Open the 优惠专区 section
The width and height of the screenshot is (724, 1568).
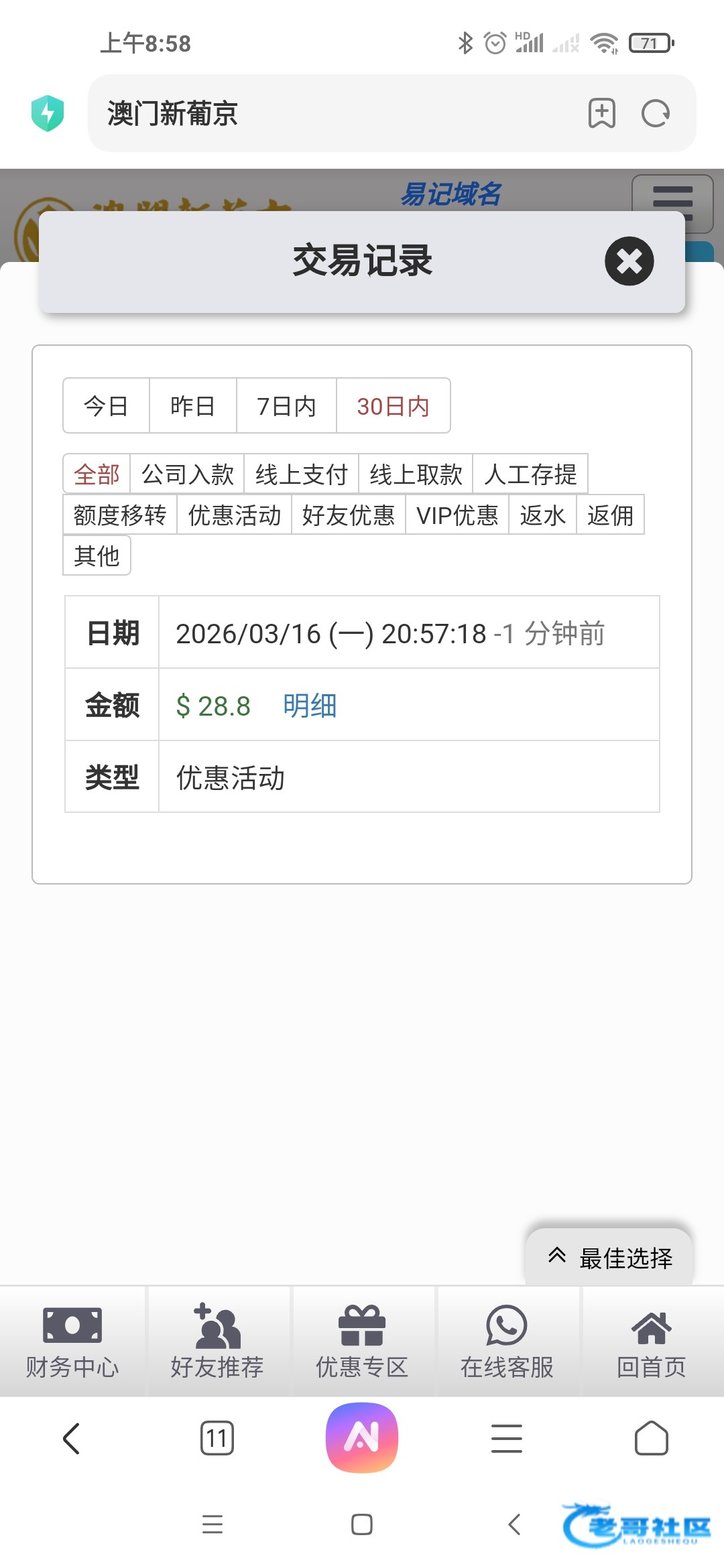click(362, 1342)
